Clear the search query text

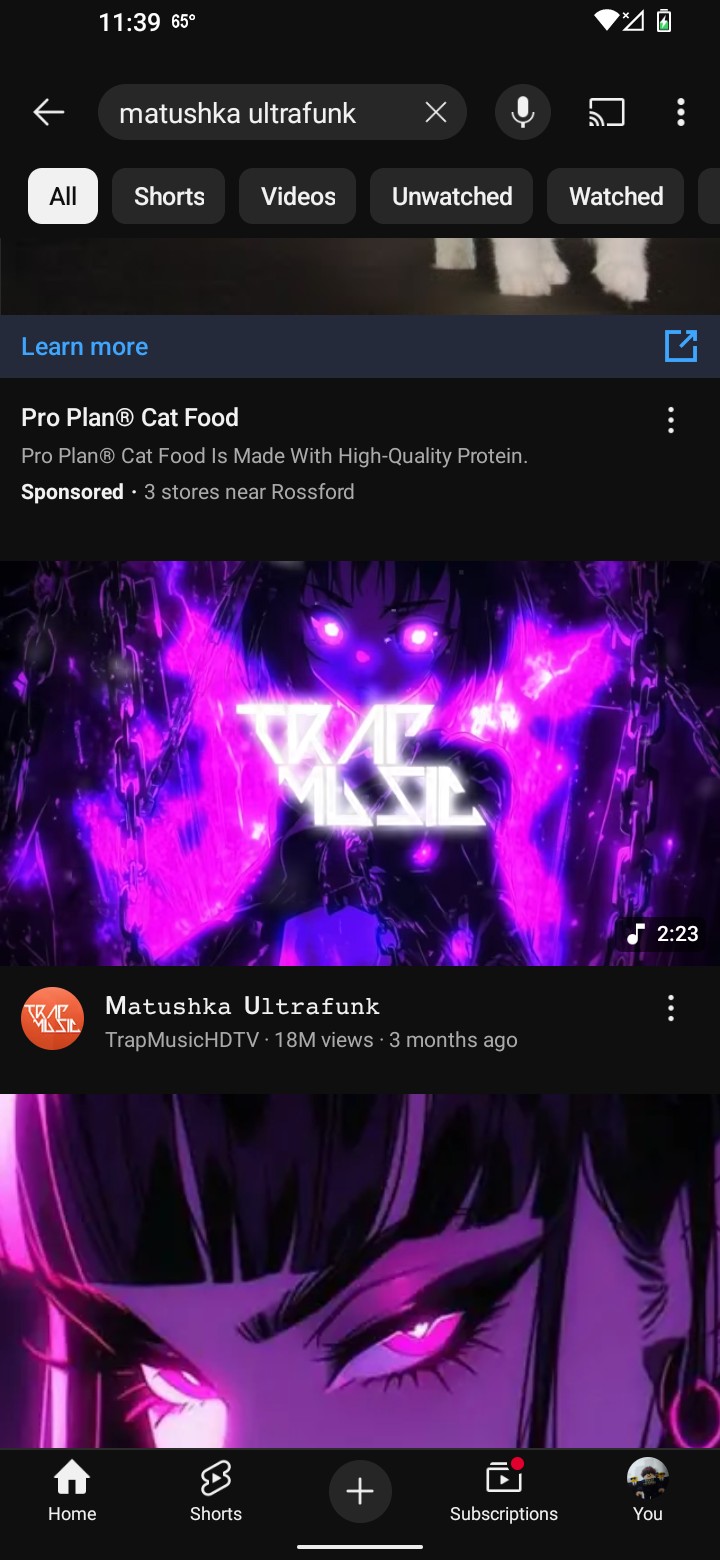point(436,113)
